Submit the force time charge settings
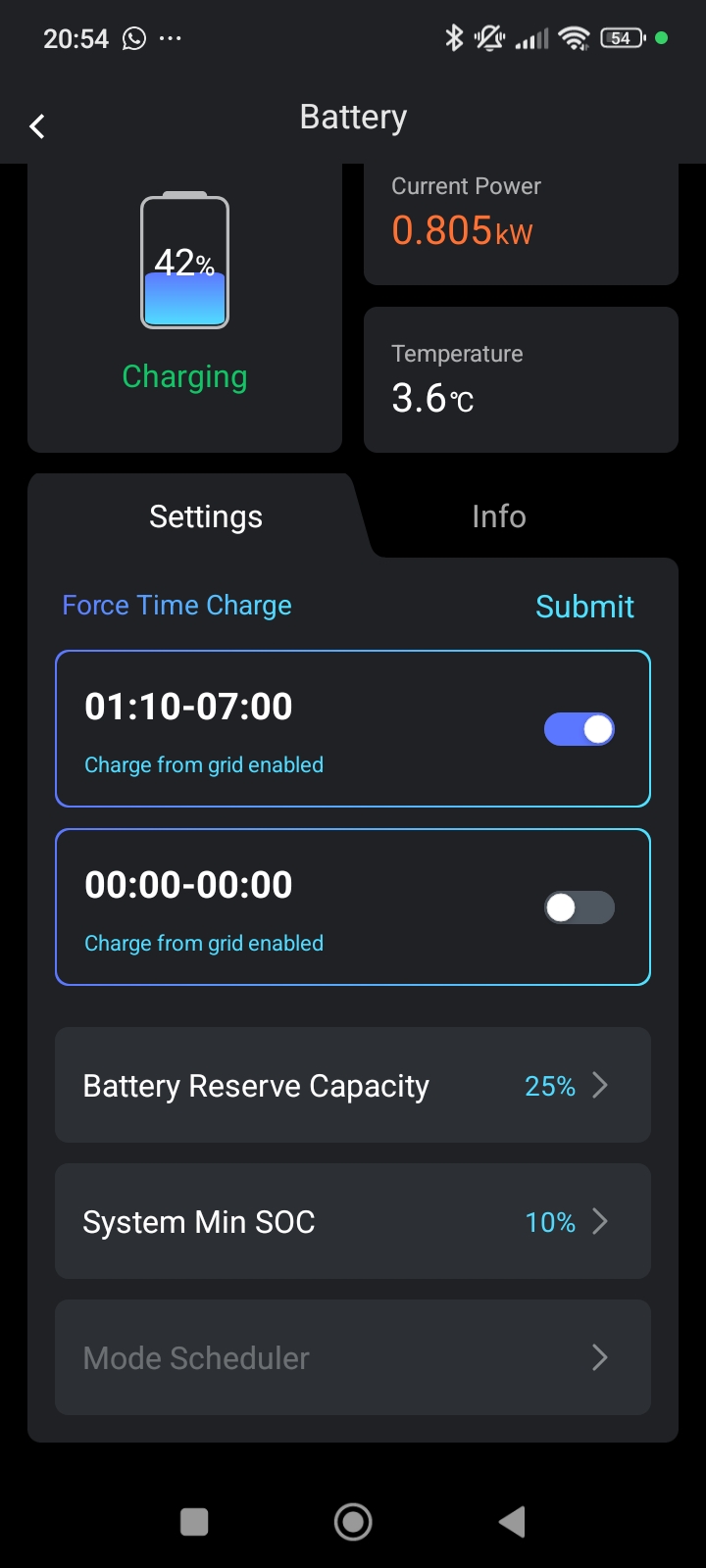Viewport: 706px width, 1568px height. (584, 607)
